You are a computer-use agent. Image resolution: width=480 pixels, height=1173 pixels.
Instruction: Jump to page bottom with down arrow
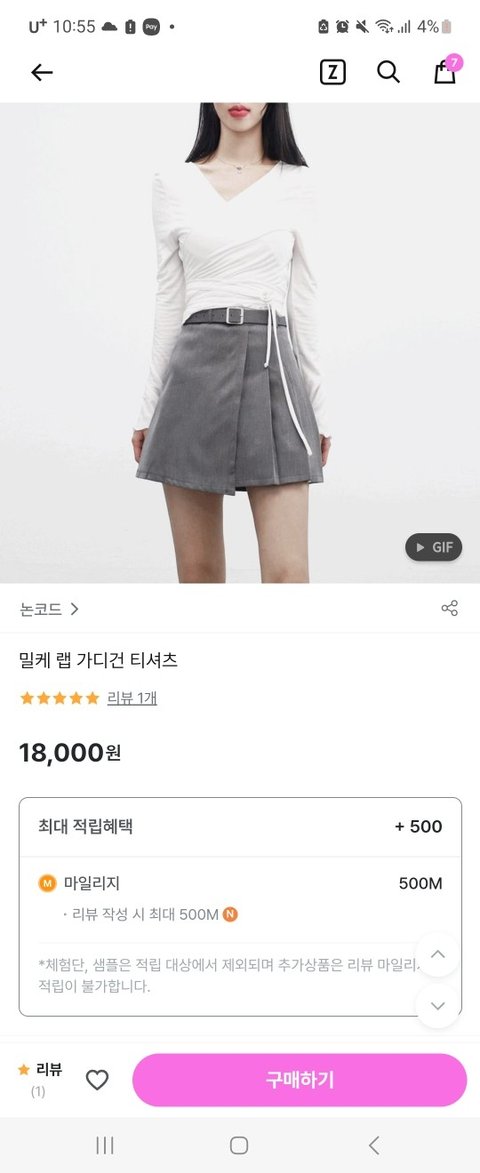(438, 1005)
